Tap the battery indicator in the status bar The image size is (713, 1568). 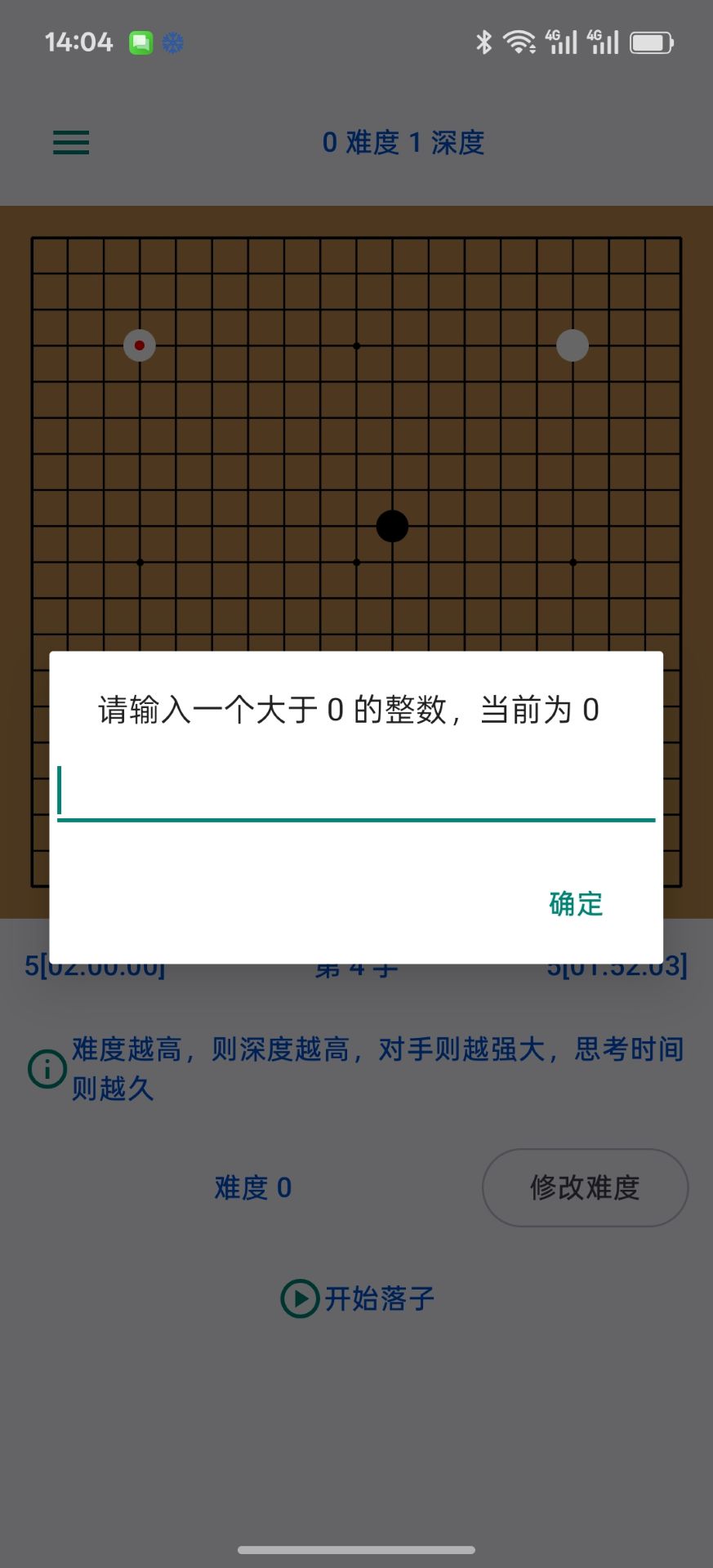coord(649,41)
